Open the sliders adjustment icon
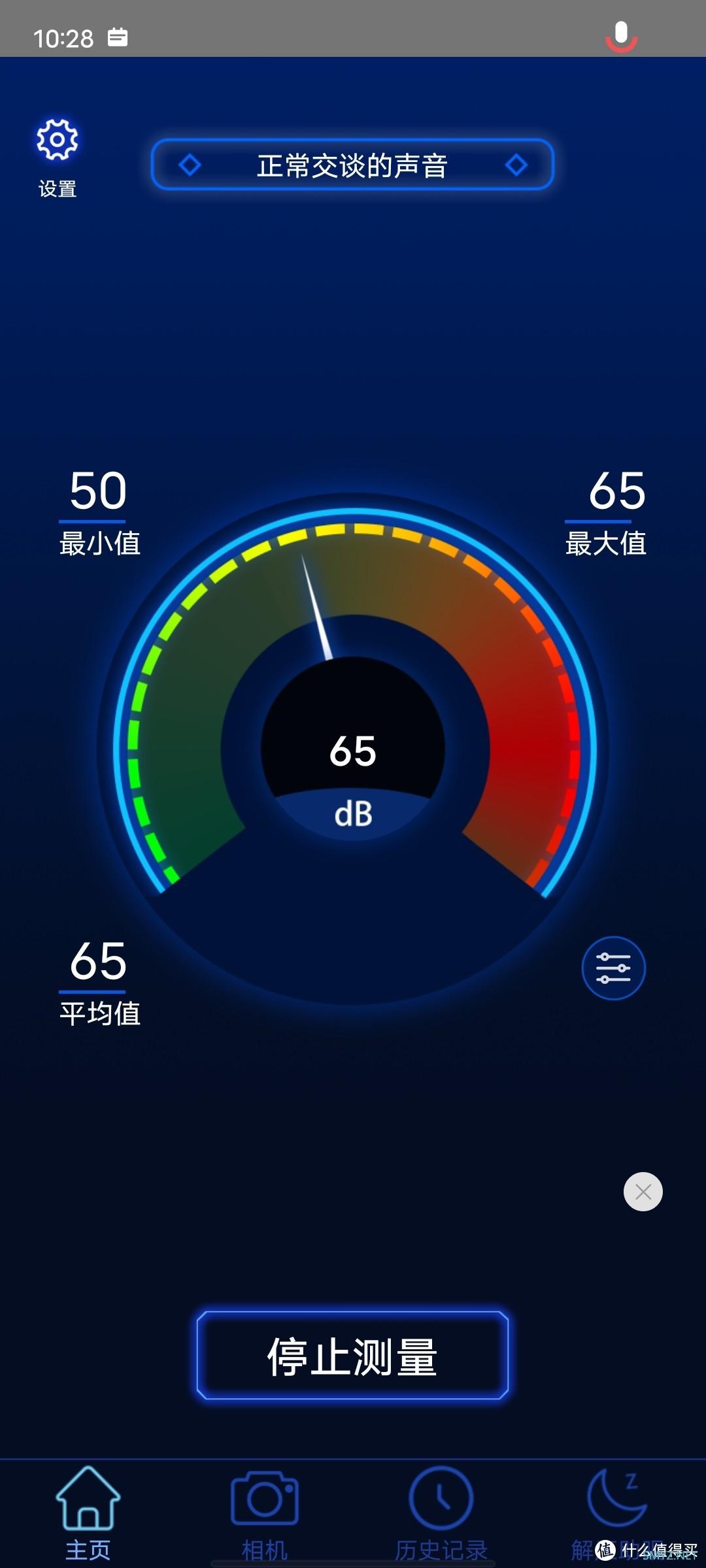The height and width of the screenshot is (1568, 706). pyautogui.click(x=613, y=968)
